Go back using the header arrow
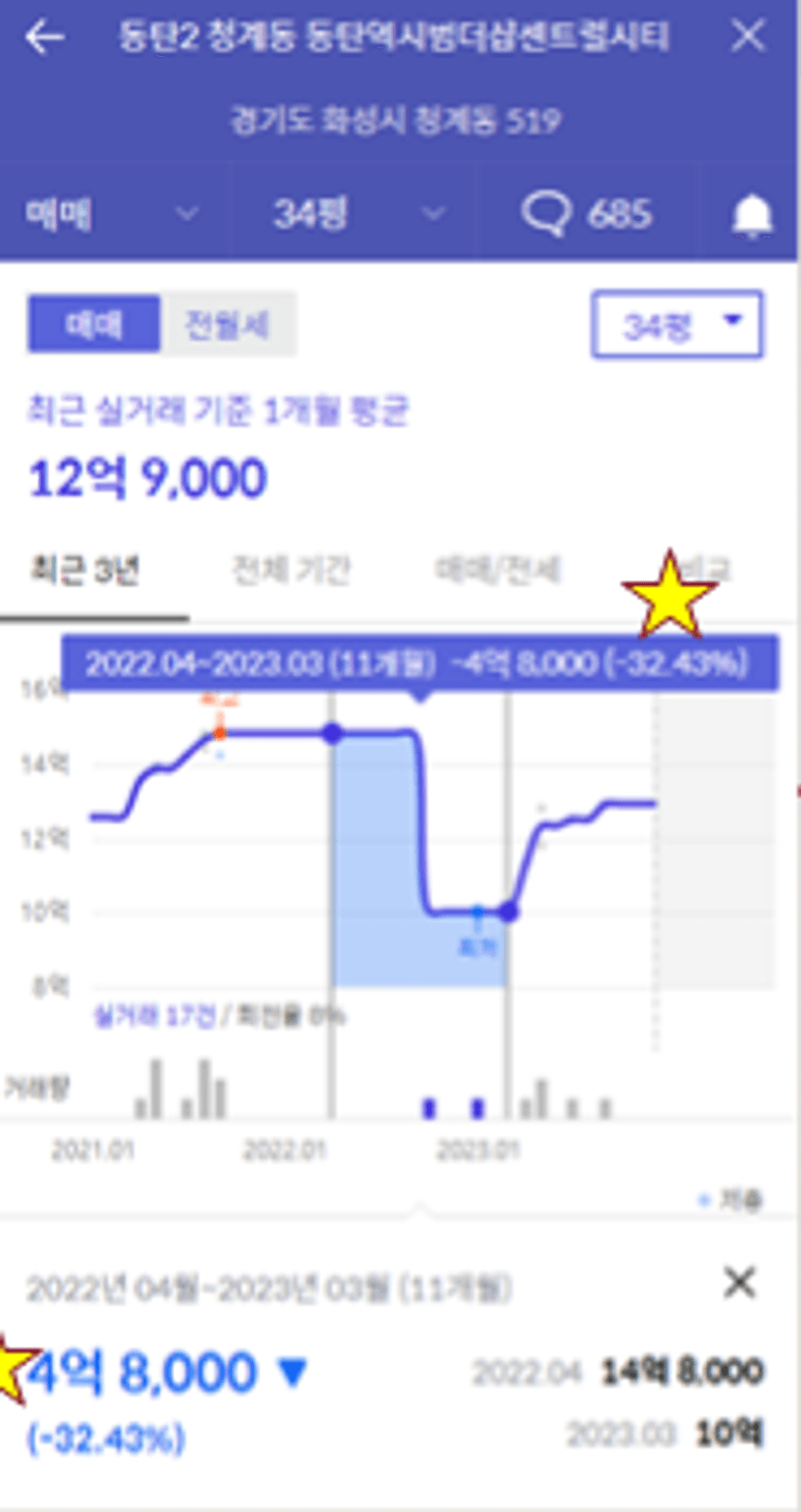The height and width of the screenshot is (1512, 801). (x=45, y=38)
